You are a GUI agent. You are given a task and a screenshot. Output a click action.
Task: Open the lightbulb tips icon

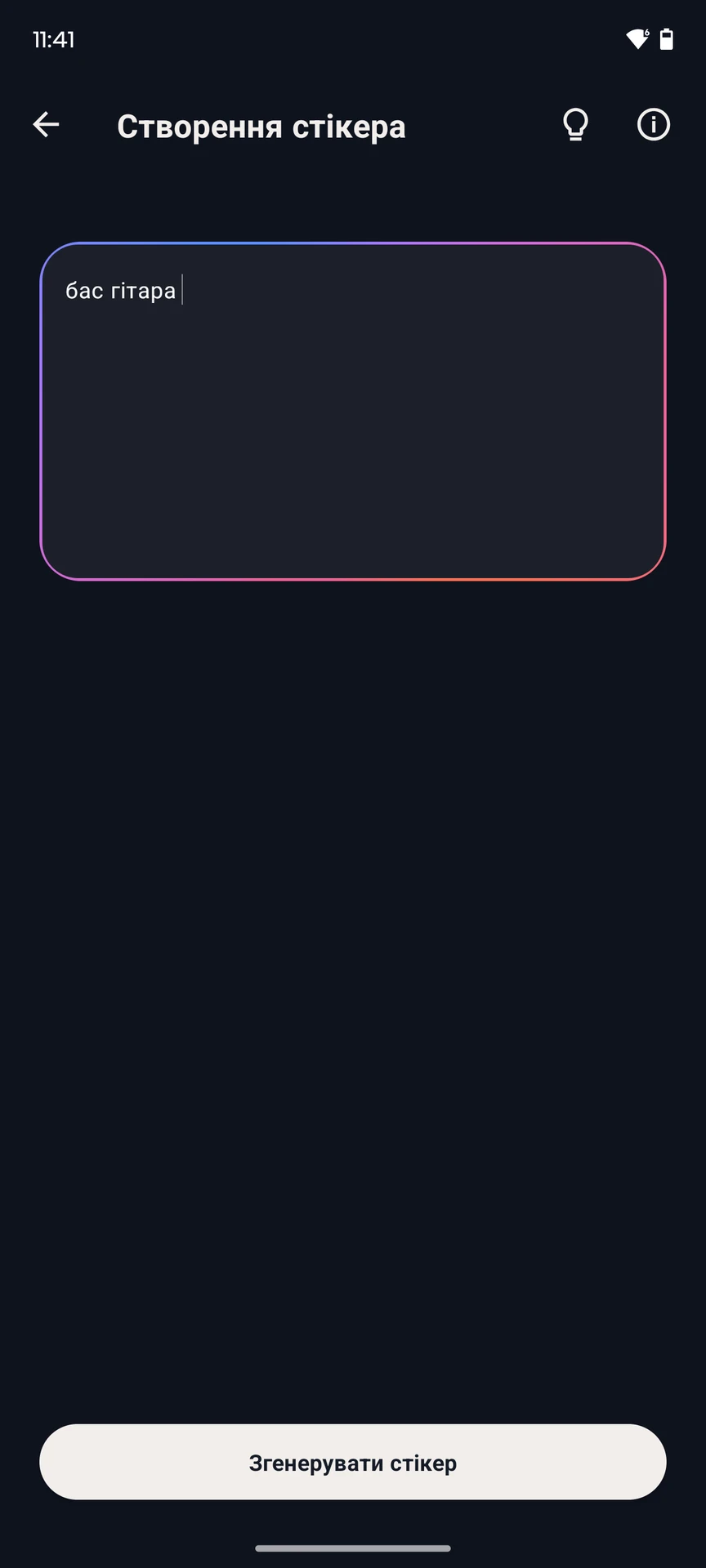pyautogui.click(x=575, y=125)
